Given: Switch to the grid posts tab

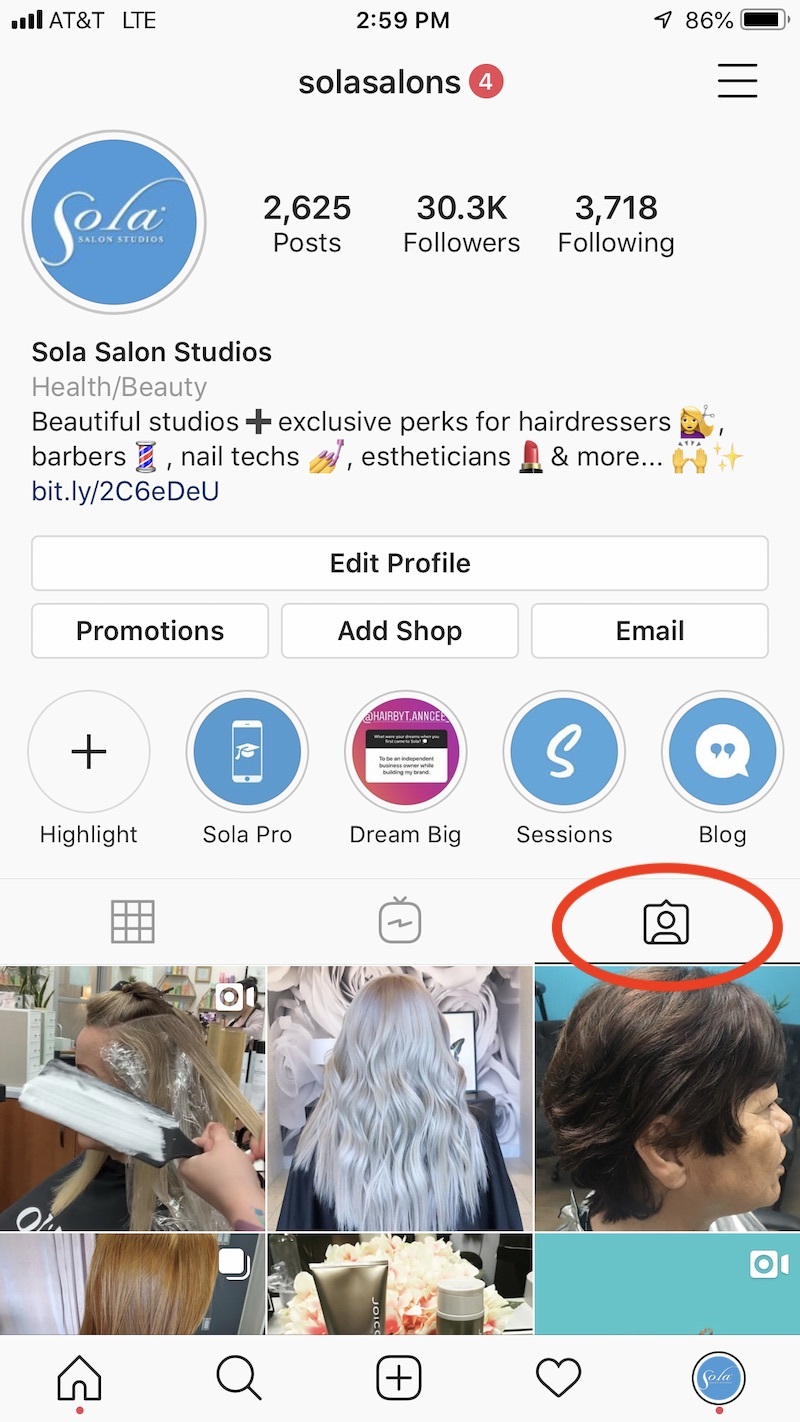Looking at the screenshot, I should pyautogui.click(x=133, y=922).
